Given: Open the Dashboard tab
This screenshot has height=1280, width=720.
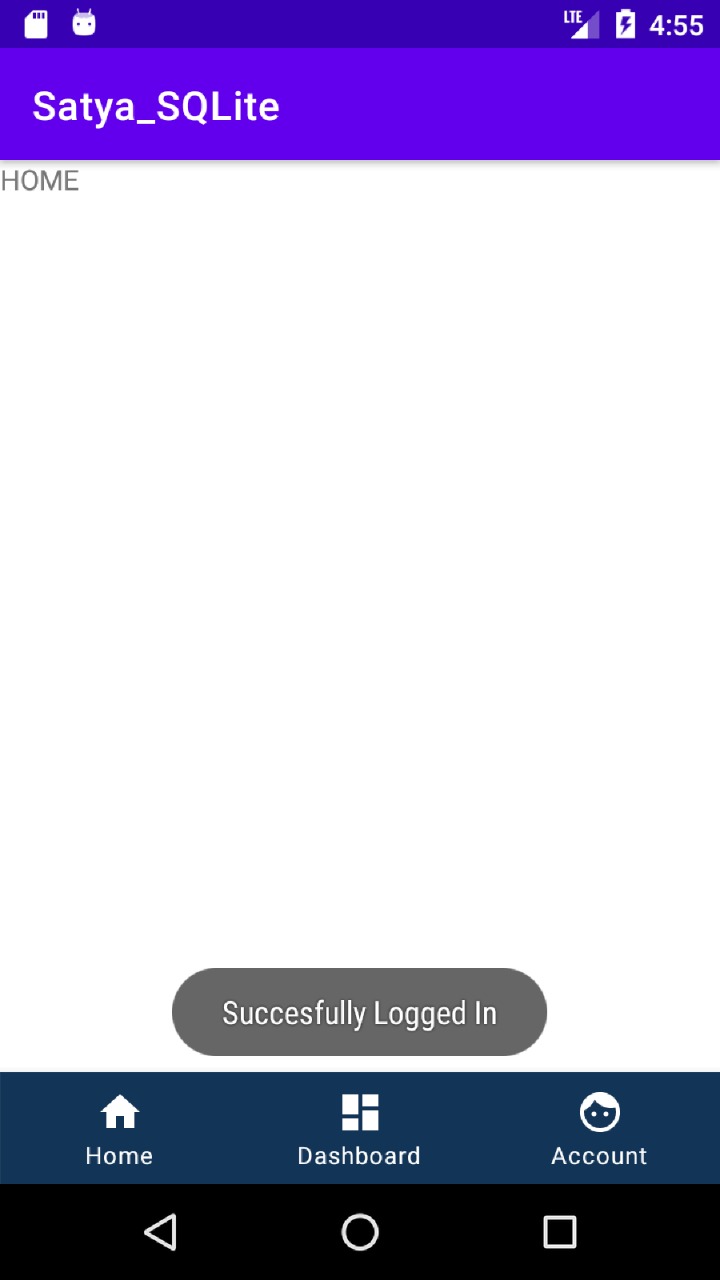Looking at the screenshot, I should pos(359,1129).
